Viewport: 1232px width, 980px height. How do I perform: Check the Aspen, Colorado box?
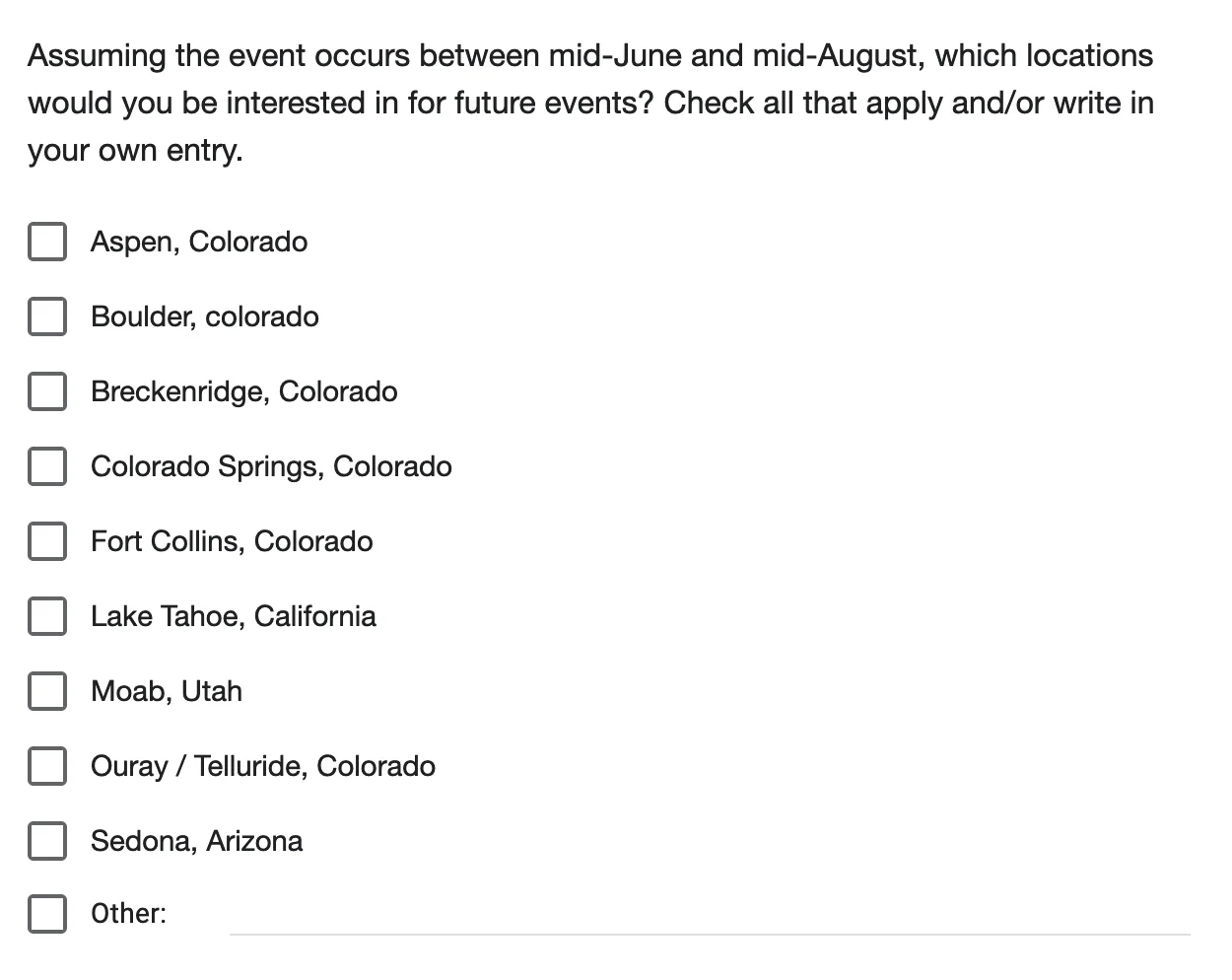click(47, 242)
